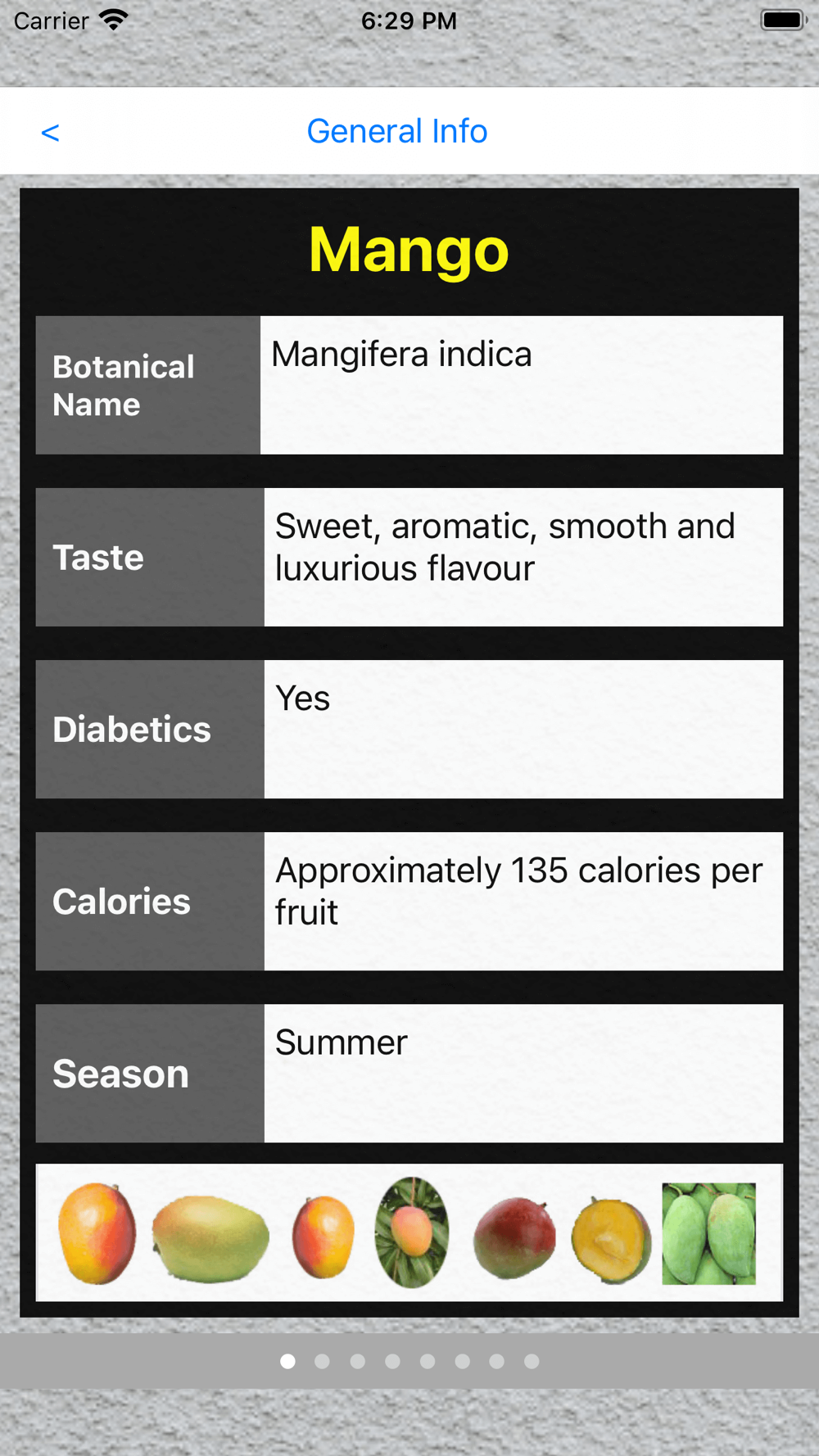
Task: Go back using the top-left arrow
Action: click(50, 132)
